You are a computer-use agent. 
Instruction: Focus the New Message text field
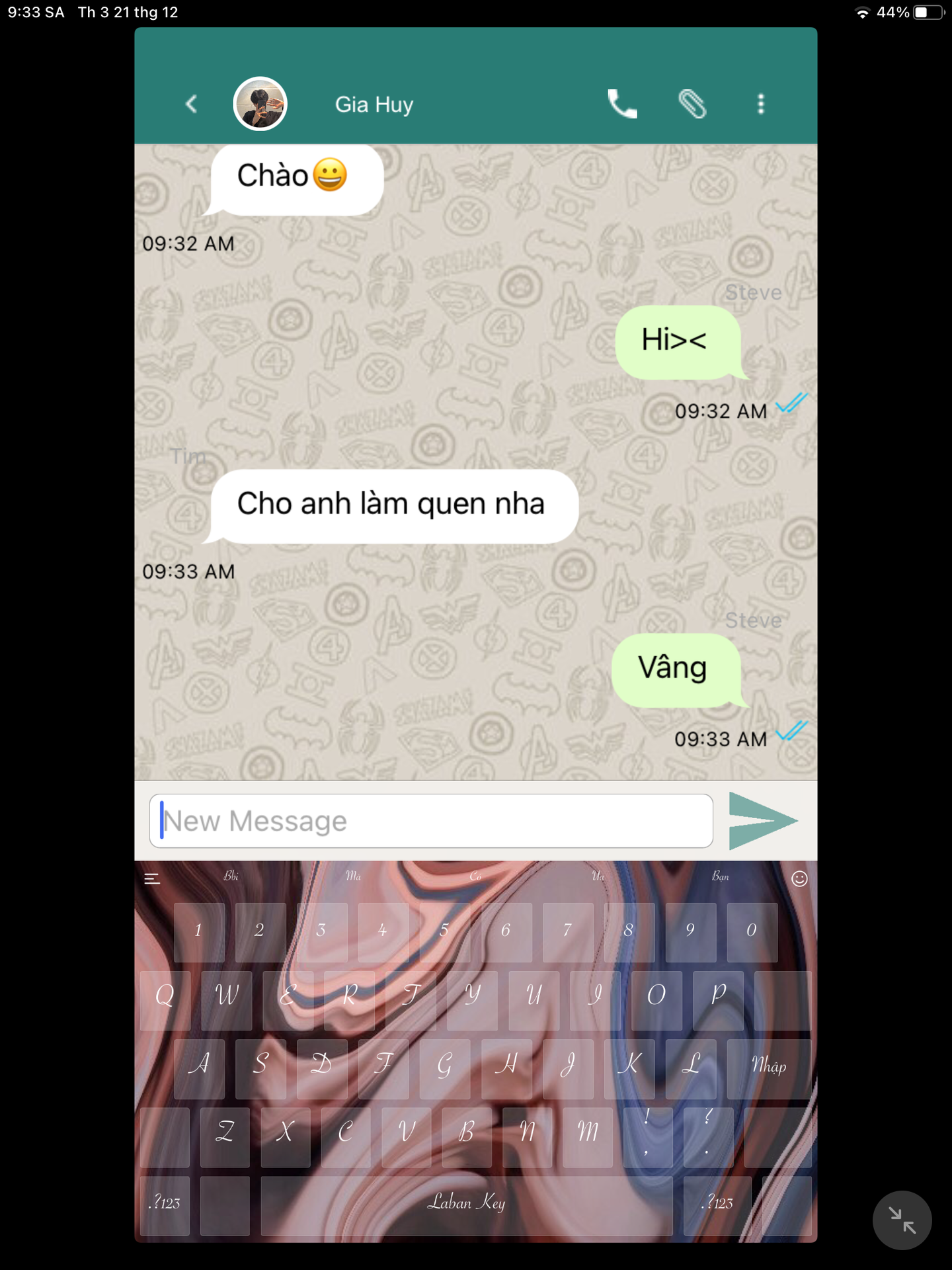click(x=431, y=821)
